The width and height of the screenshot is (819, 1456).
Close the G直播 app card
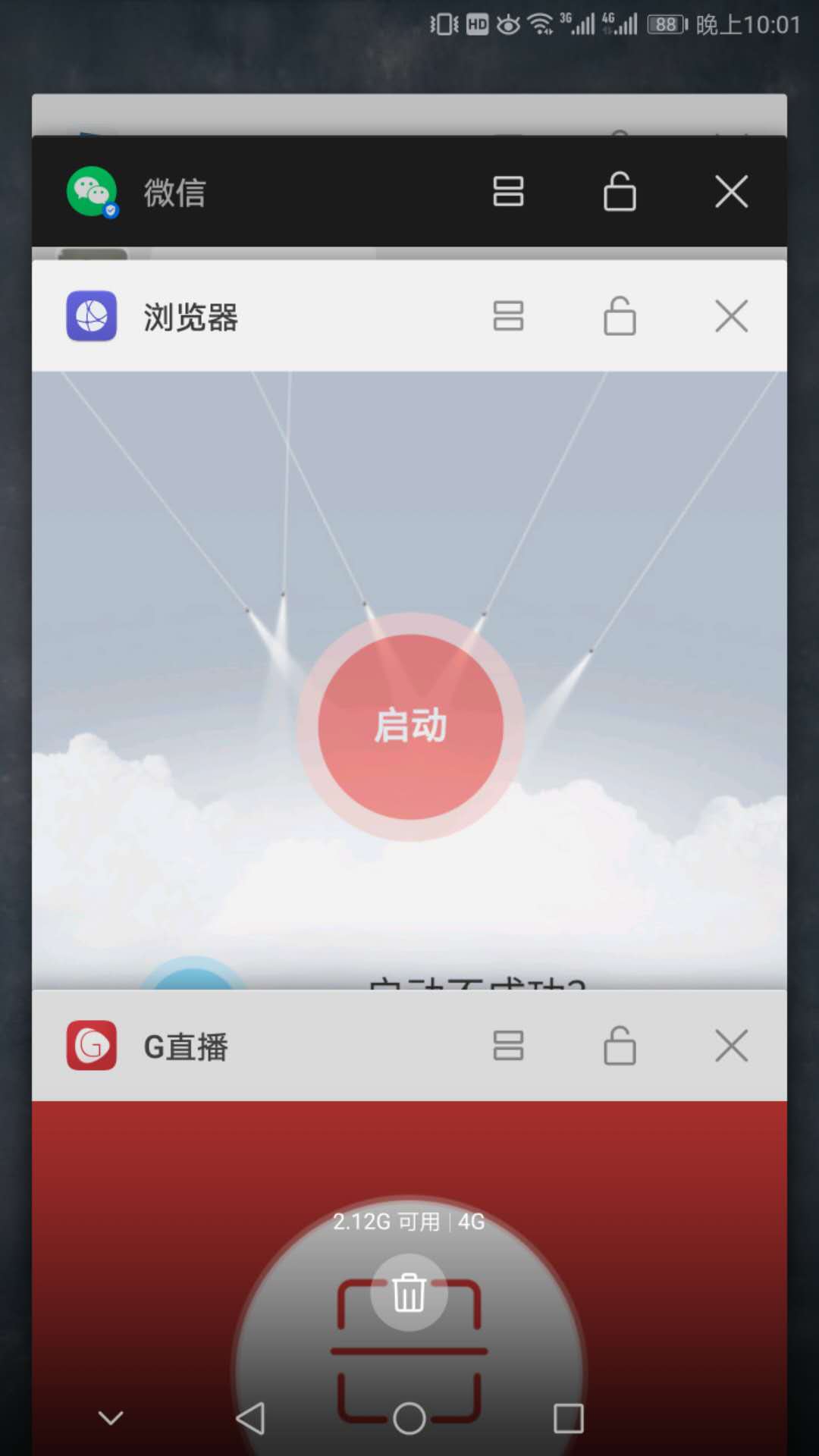click(x=731, y=1046)
